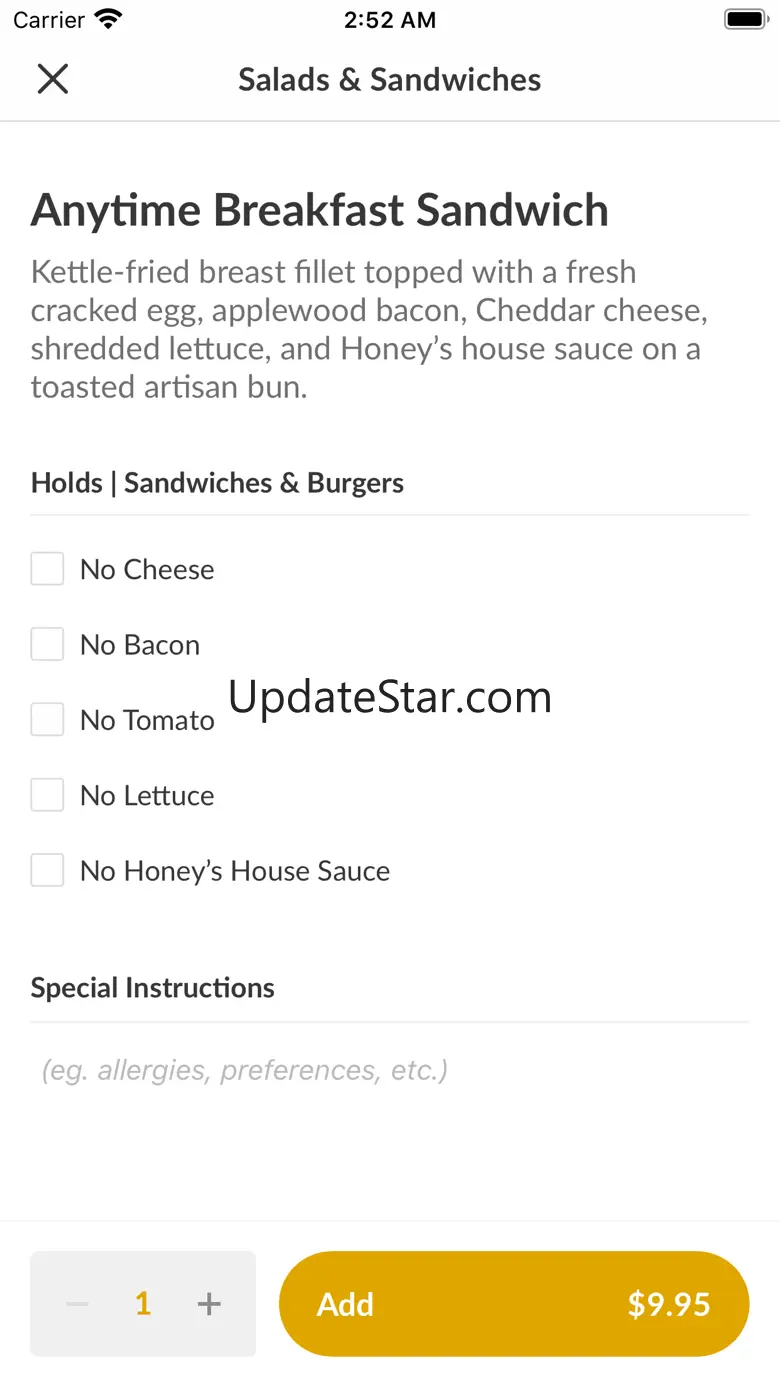The image size is (780, 1387).
Task: Close the Salads & Sandwiches item screen
Action: (52, 79)
